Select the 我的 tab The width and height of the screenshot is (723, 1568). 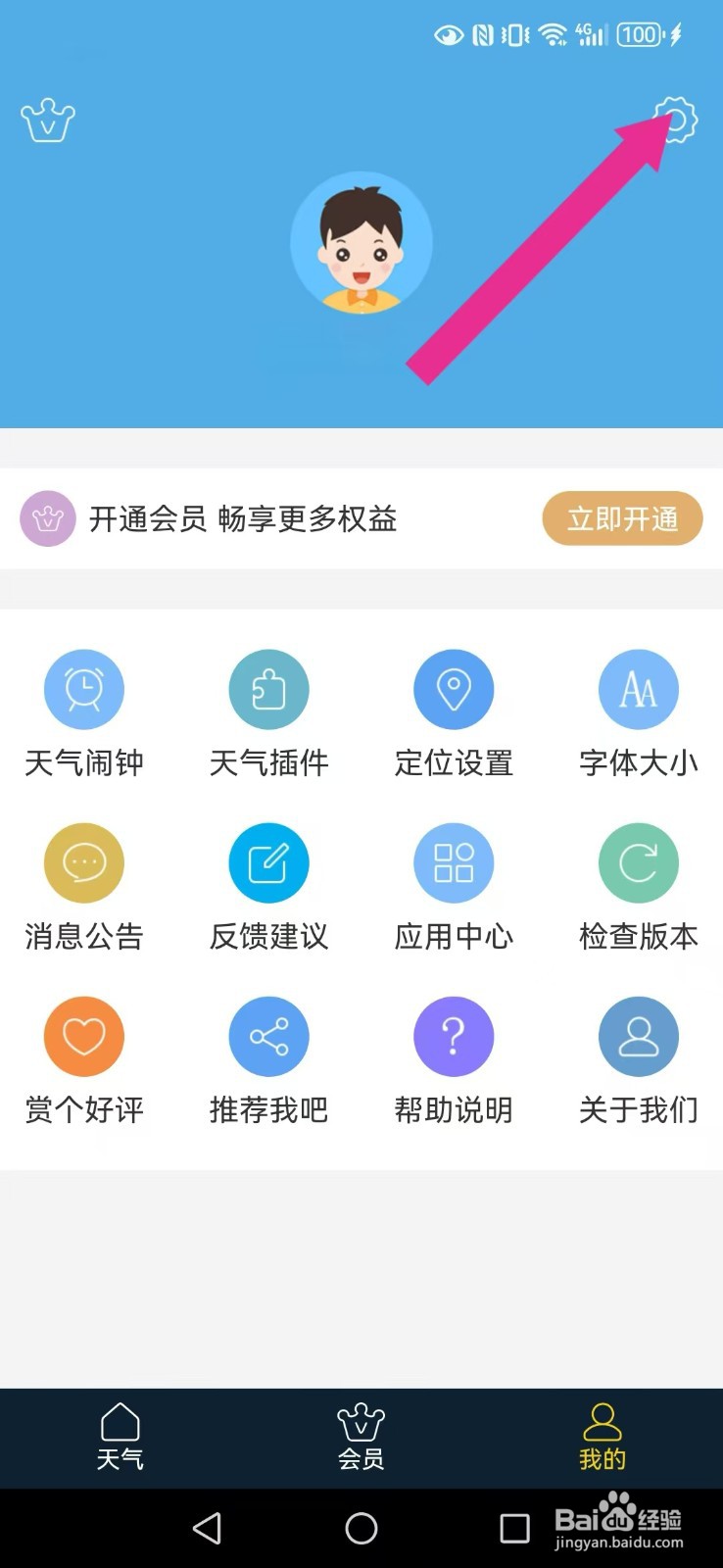click(x=602, y=1437)
